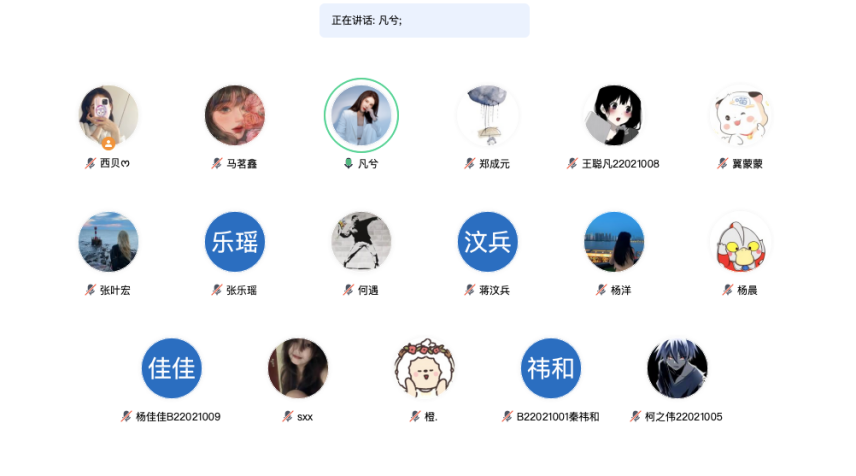Select 柯之伟22021005's avatar
The height and width of the screenshot is (476, 856).
677,368
